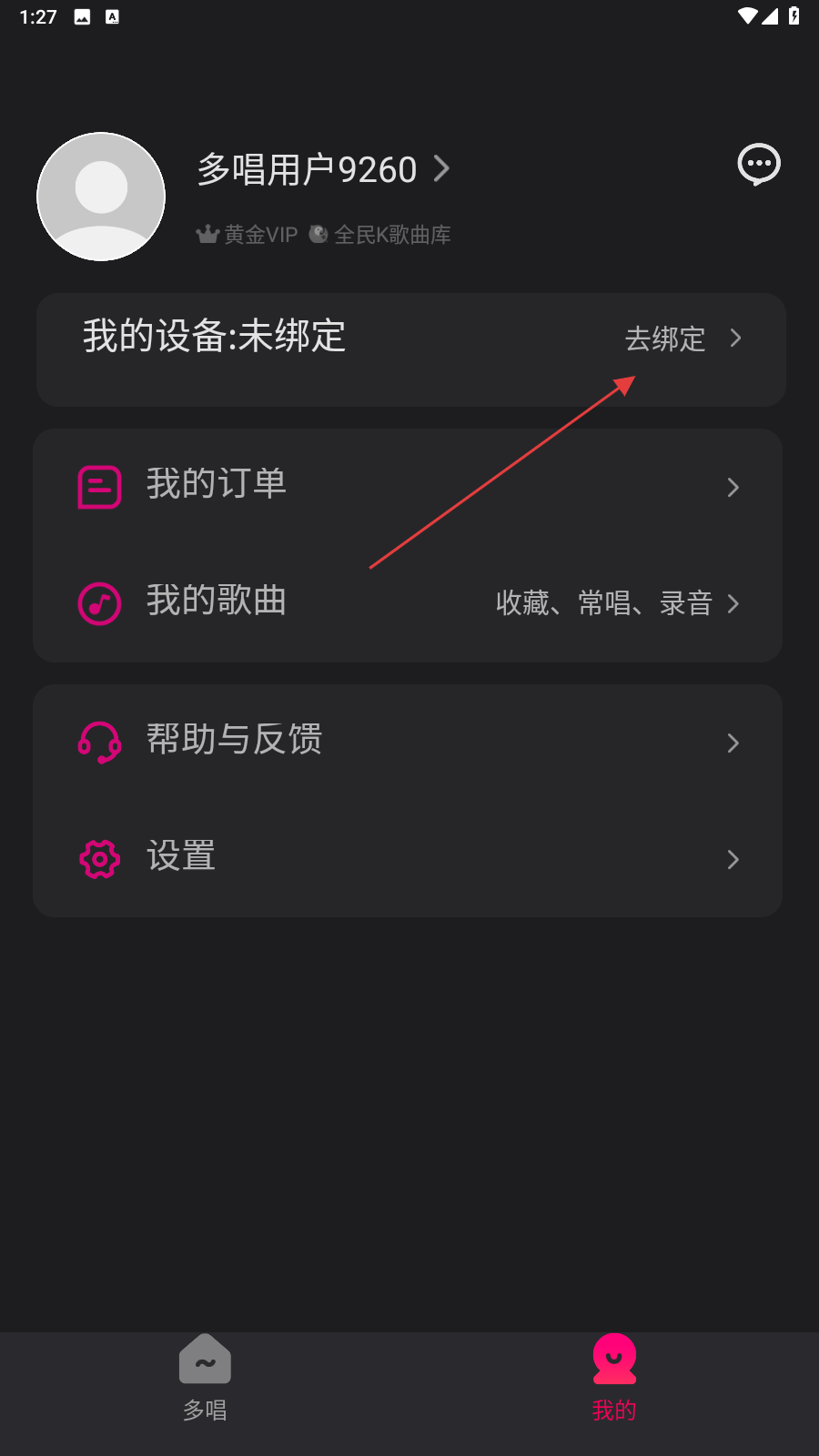Tap the profile avatar picture
819x1456 pixels.
(x=101, y=197)
